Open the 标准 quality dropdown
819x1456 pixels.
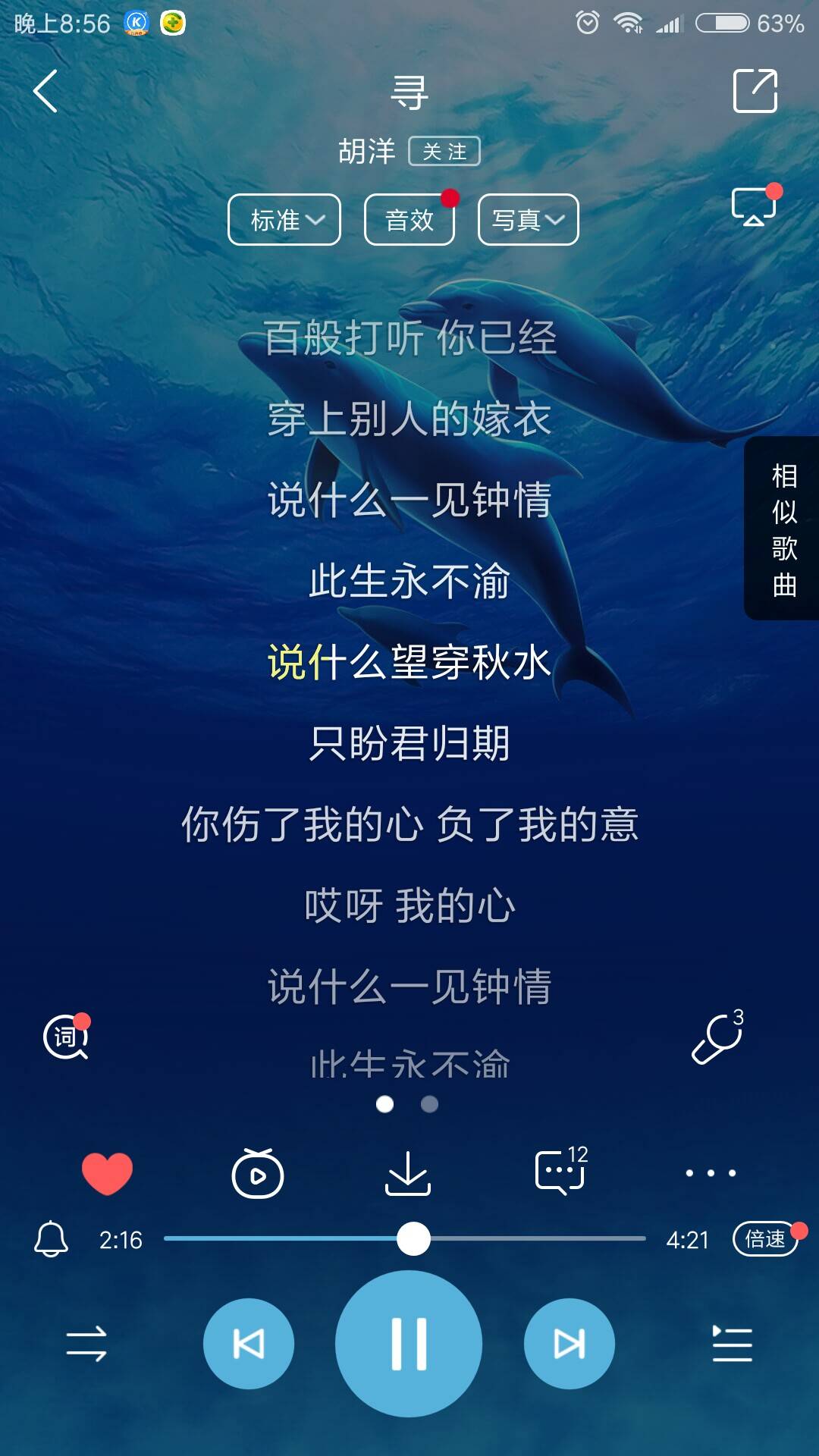coord(284,220)
